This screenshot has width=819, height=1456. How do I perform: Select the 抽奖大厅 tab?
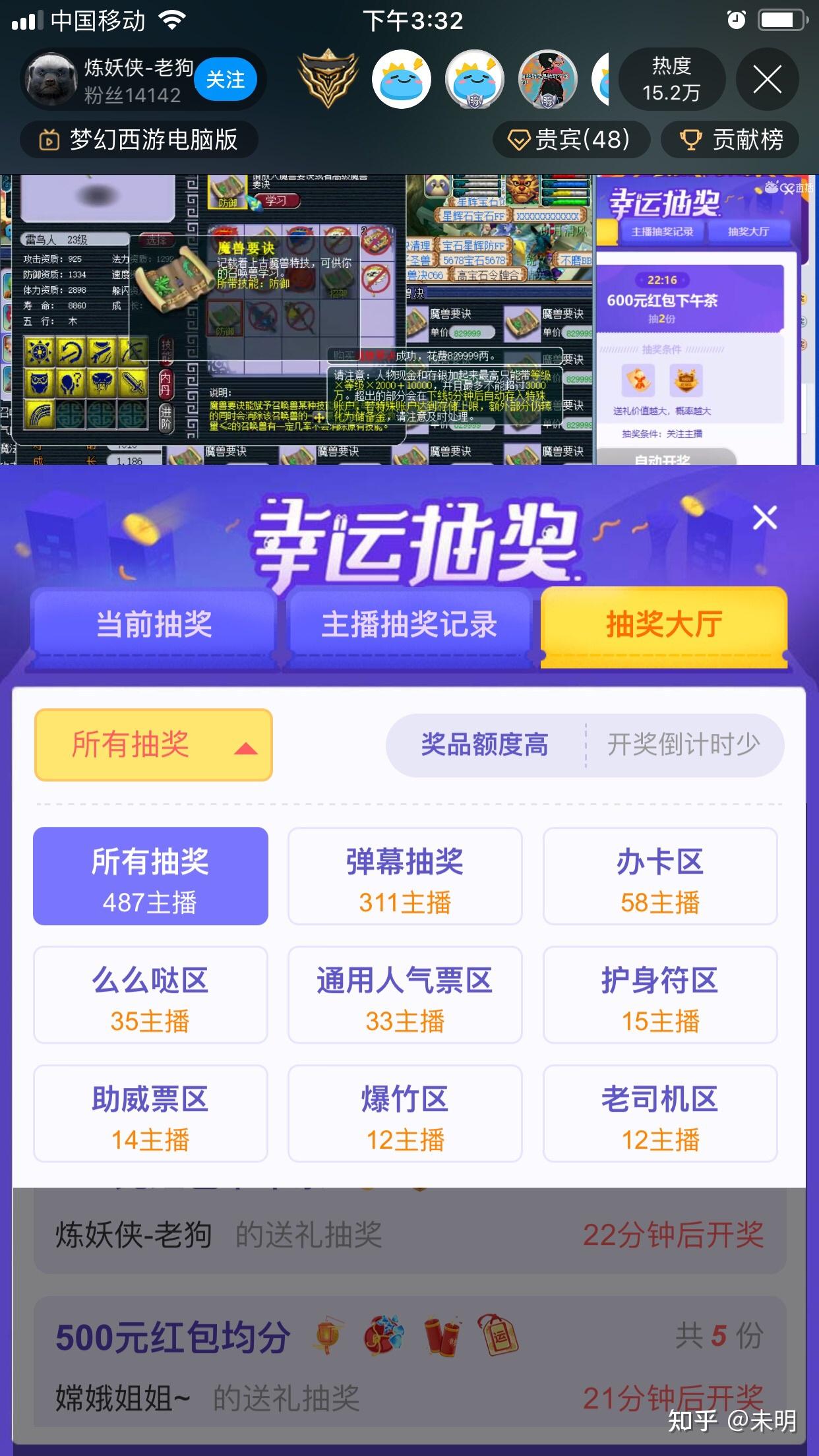point(664,623)
